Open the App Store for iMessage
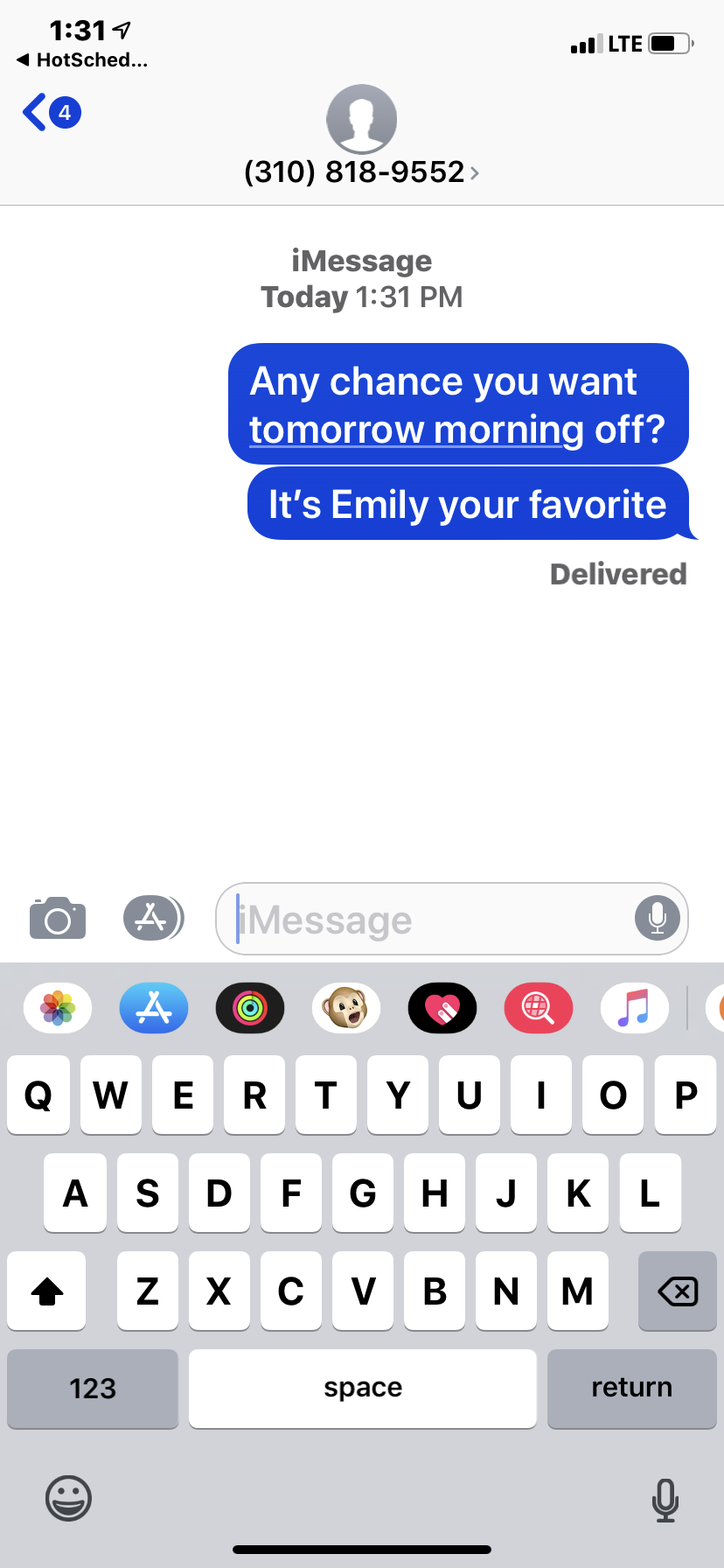The height and width of the screenshot is (1568, 724). [x=154, y=1008]
